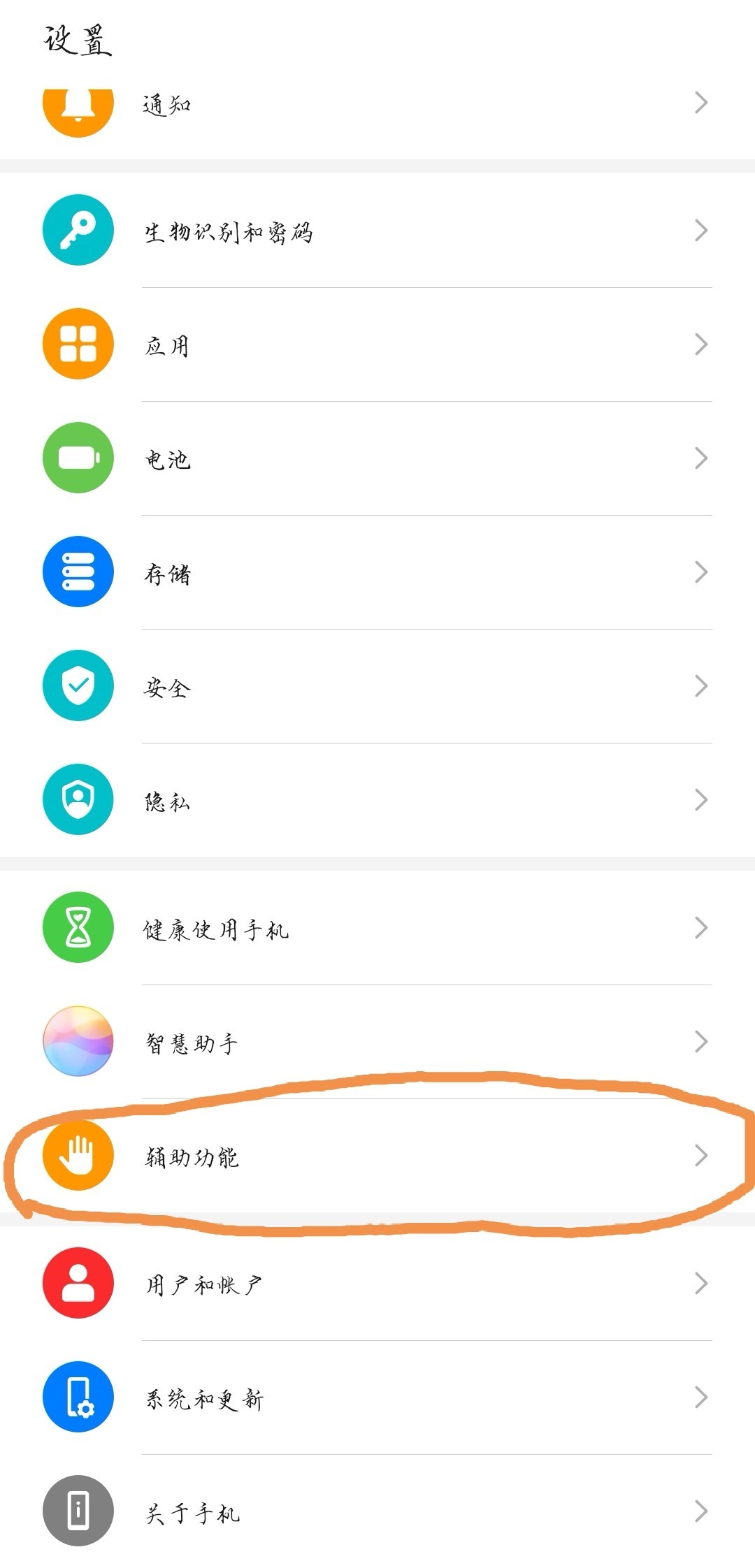The height and width of the screenshot is (1568, 755).
Task: Open 安全 security settings
Action: point(377,686)
